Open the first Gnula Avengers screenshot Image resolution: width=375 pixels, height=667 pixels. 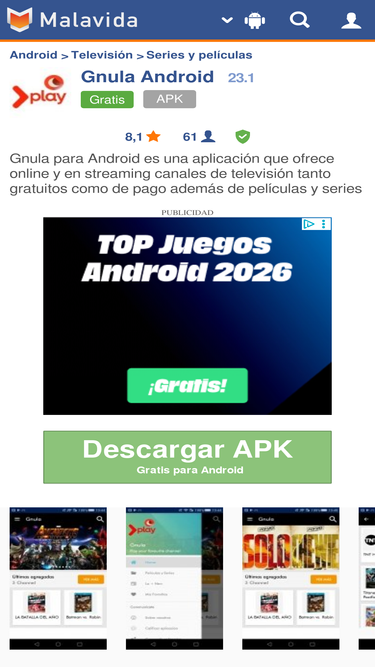(58, 578)
